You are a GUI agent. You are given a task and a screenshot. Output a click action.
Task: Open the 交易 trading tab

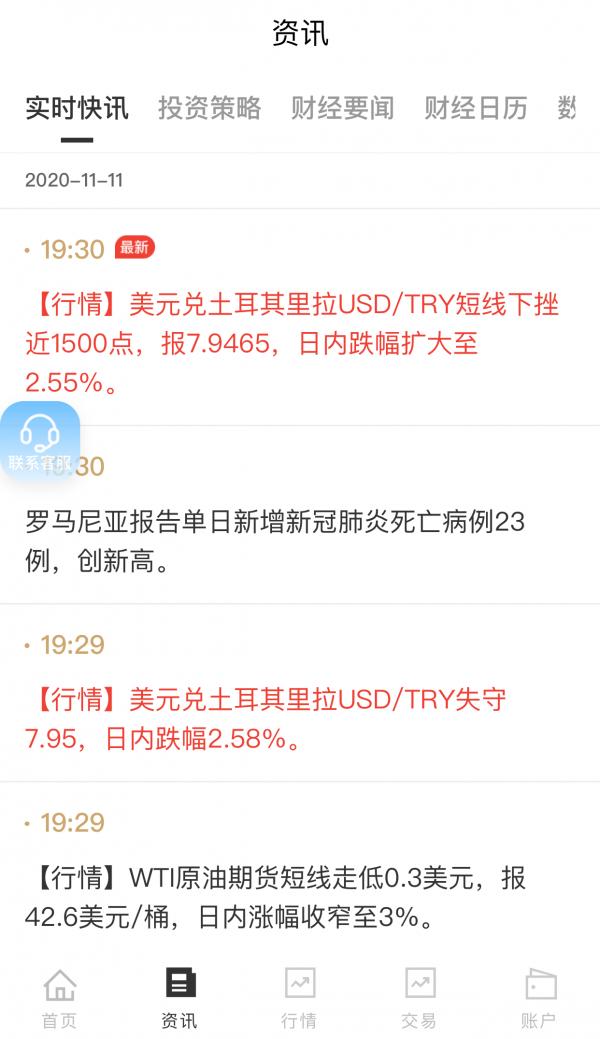pyautogui.click(x=419, y=998)
